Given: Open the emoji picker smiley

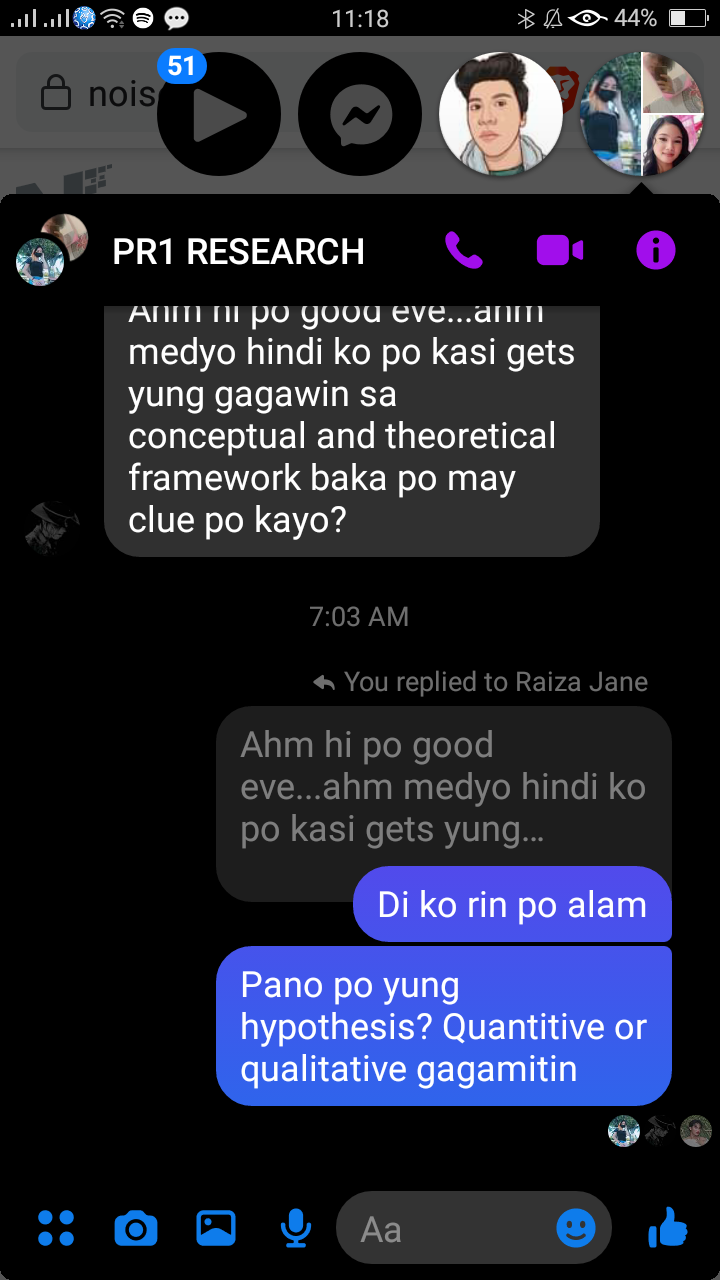Looking at the screenshot, I should point(576,1228).
